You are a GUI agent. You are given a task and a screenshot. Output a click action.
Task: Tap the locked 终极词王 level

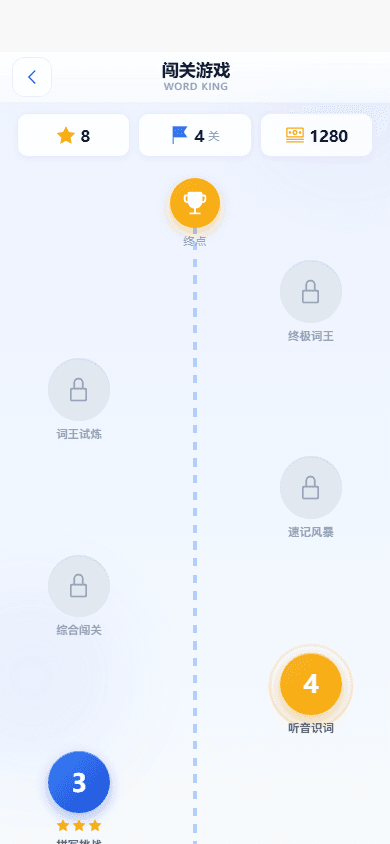311,292
